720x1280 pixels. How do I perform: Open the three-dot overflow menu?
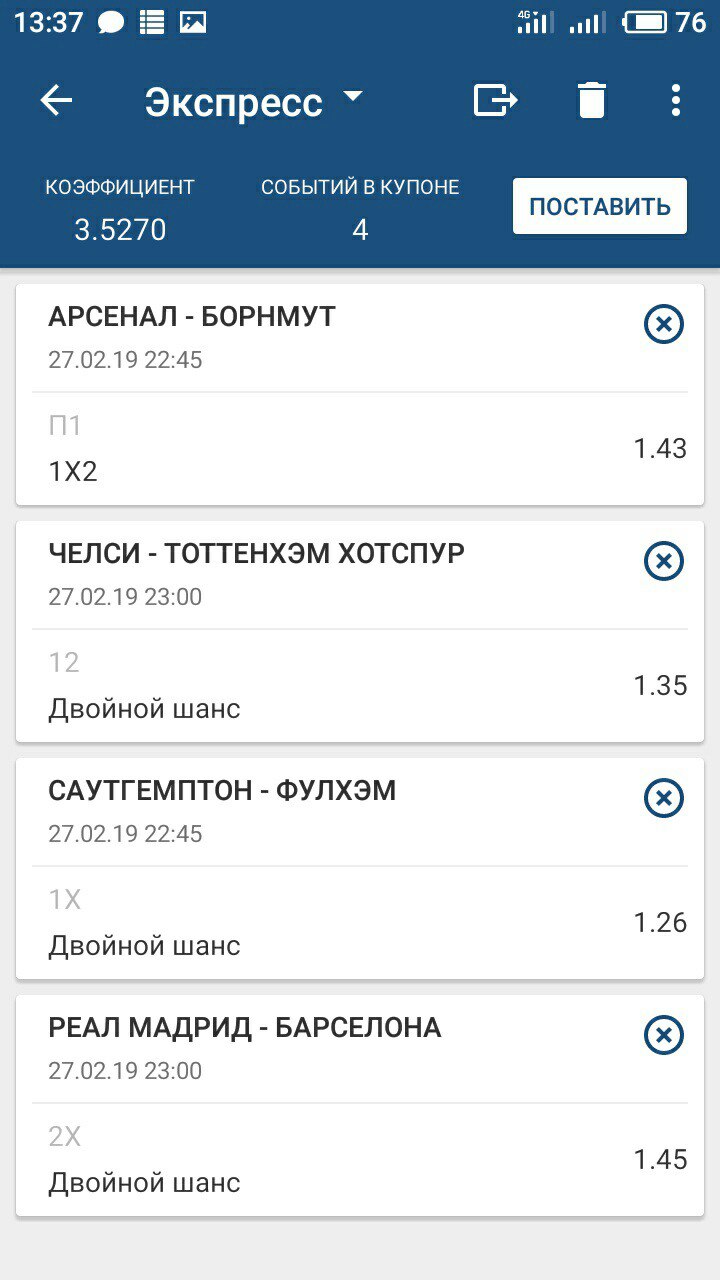coord(676,100)
